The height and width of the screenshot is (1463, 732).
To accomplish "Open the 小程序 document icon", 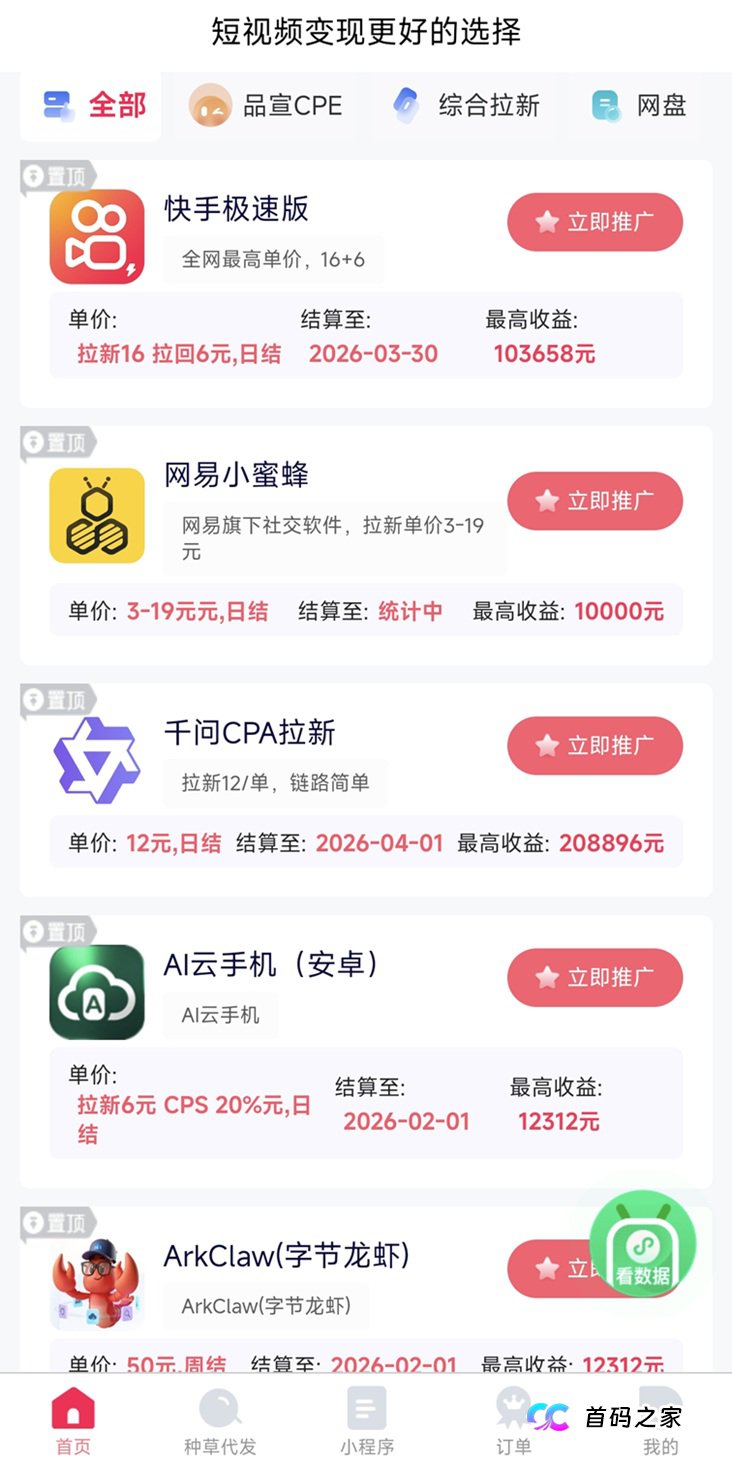I will pos(366,1410).
